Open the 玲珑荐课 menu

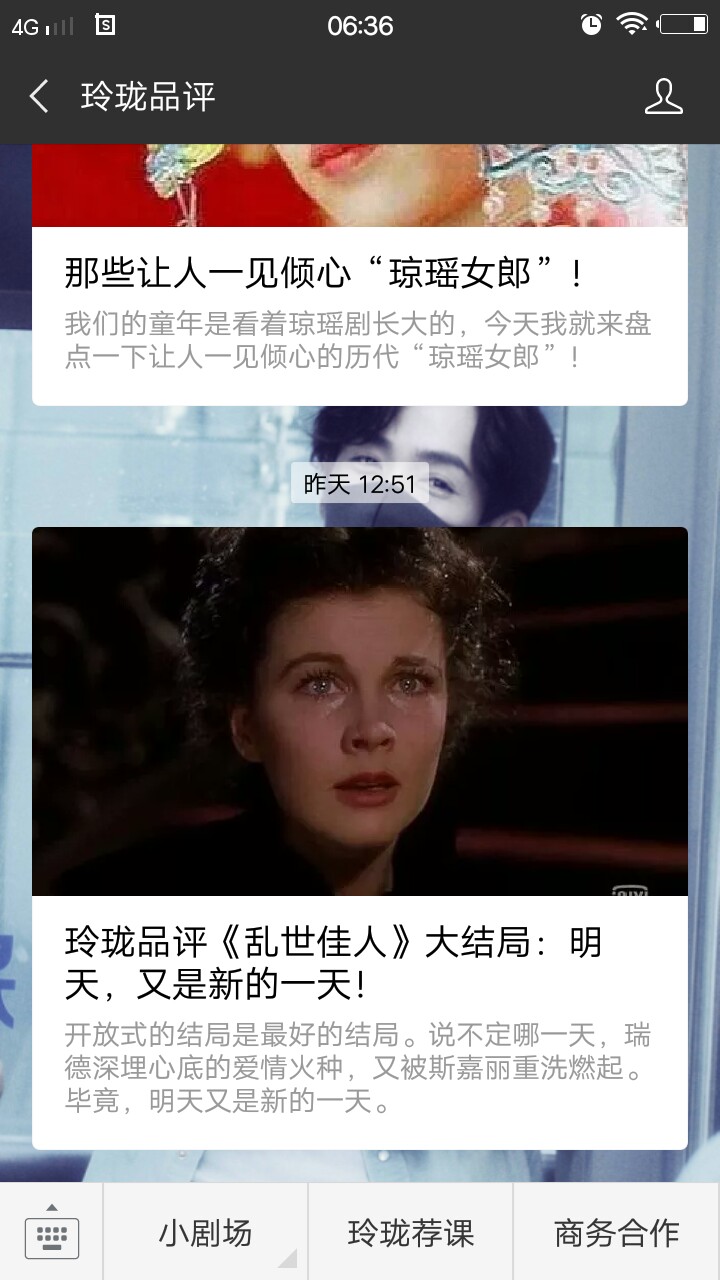click(411, 1232)
